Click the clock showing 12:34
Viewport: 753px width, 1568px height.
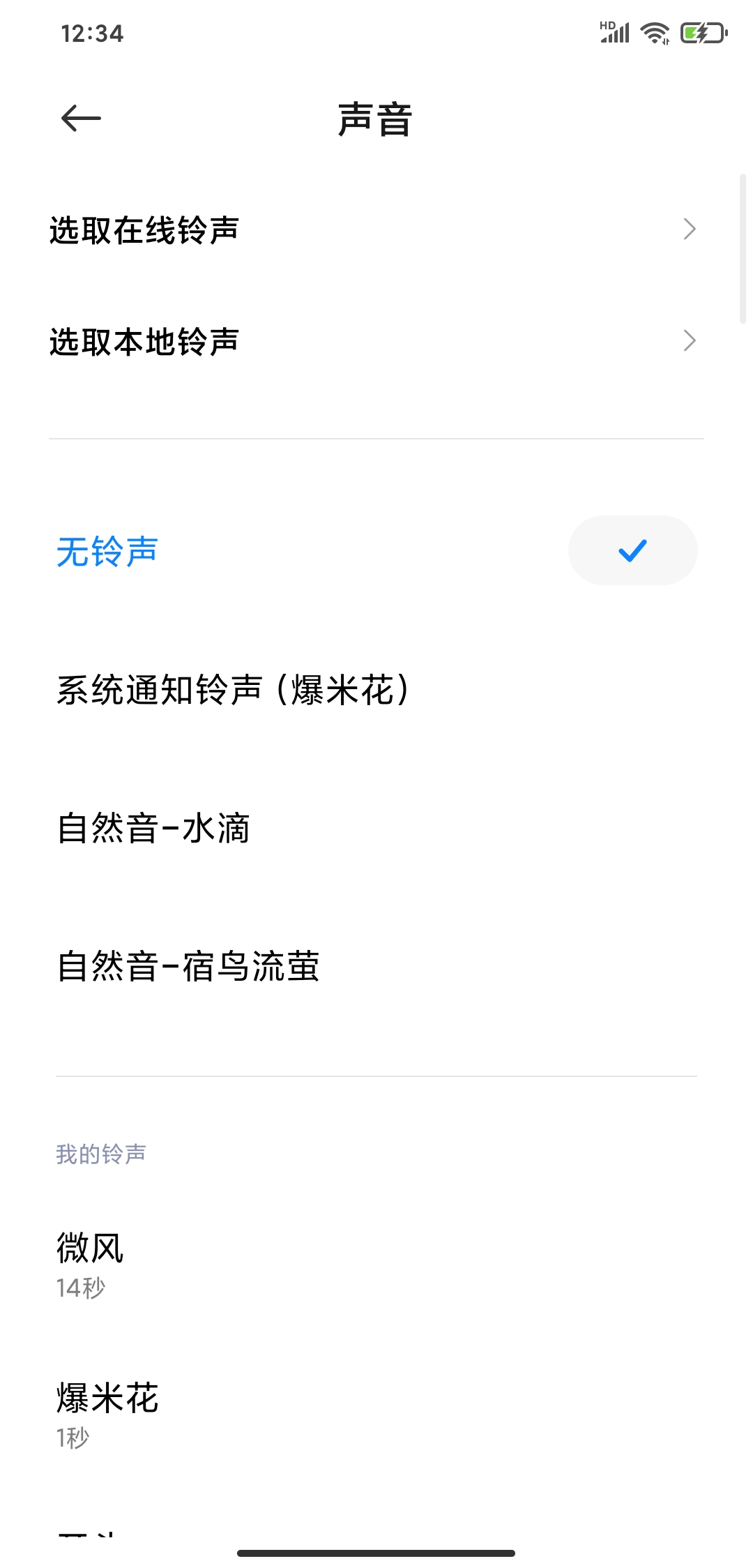93,33
